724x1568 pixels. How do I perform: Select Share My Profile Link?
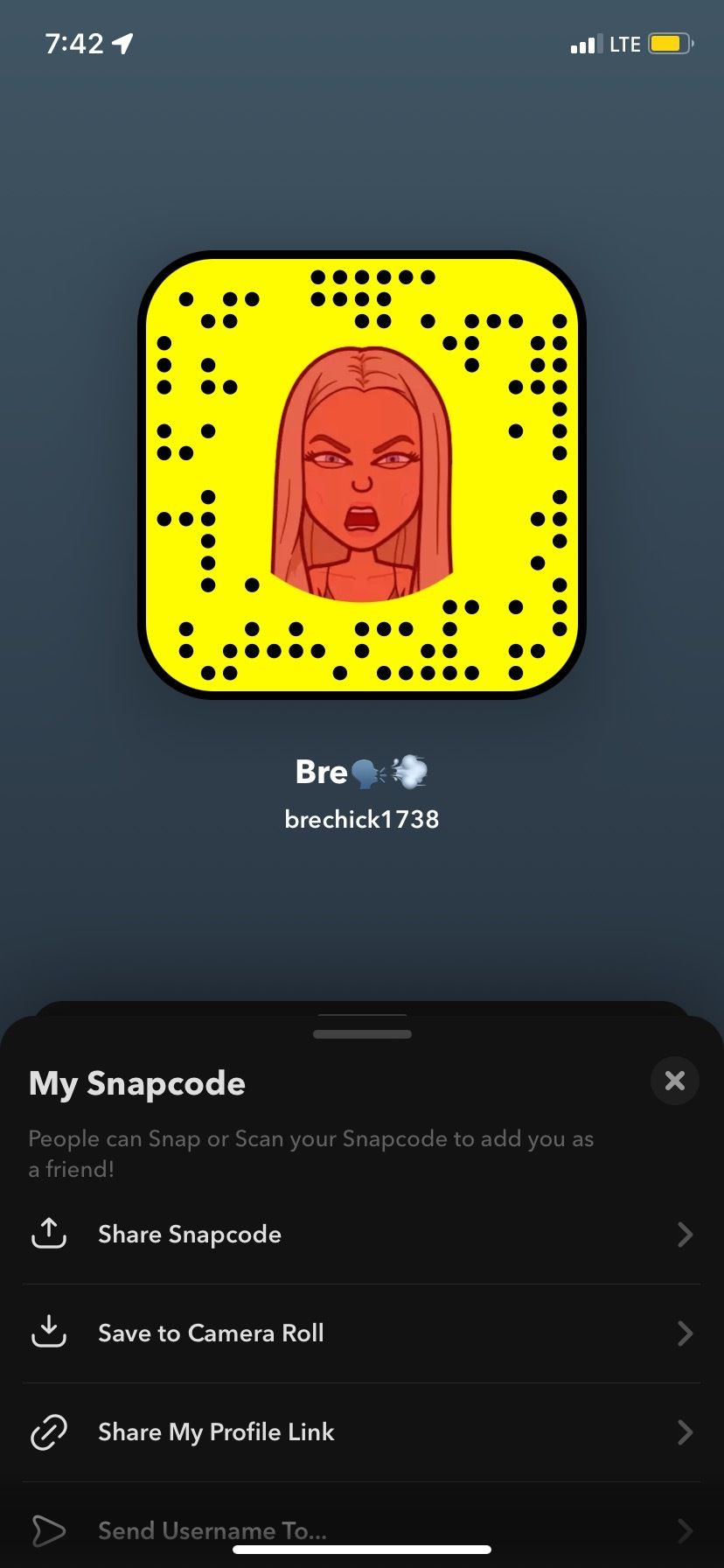coord(362,1432)
